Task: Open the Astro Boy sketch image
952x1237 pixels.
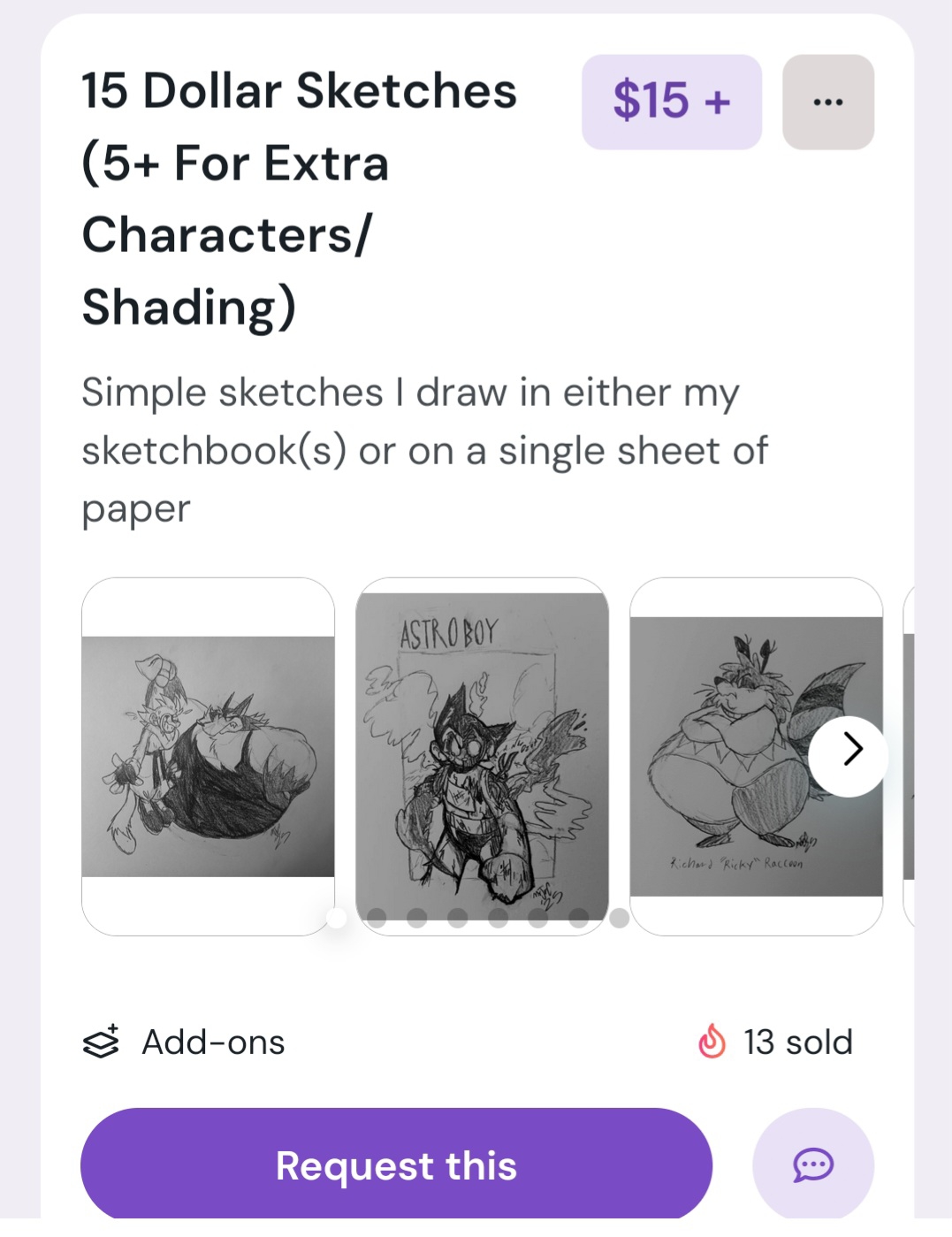Action: click(482, 752)
